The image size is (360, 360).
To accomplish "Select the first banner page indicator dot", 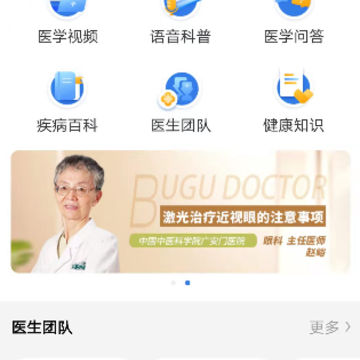I will point(173,283).
